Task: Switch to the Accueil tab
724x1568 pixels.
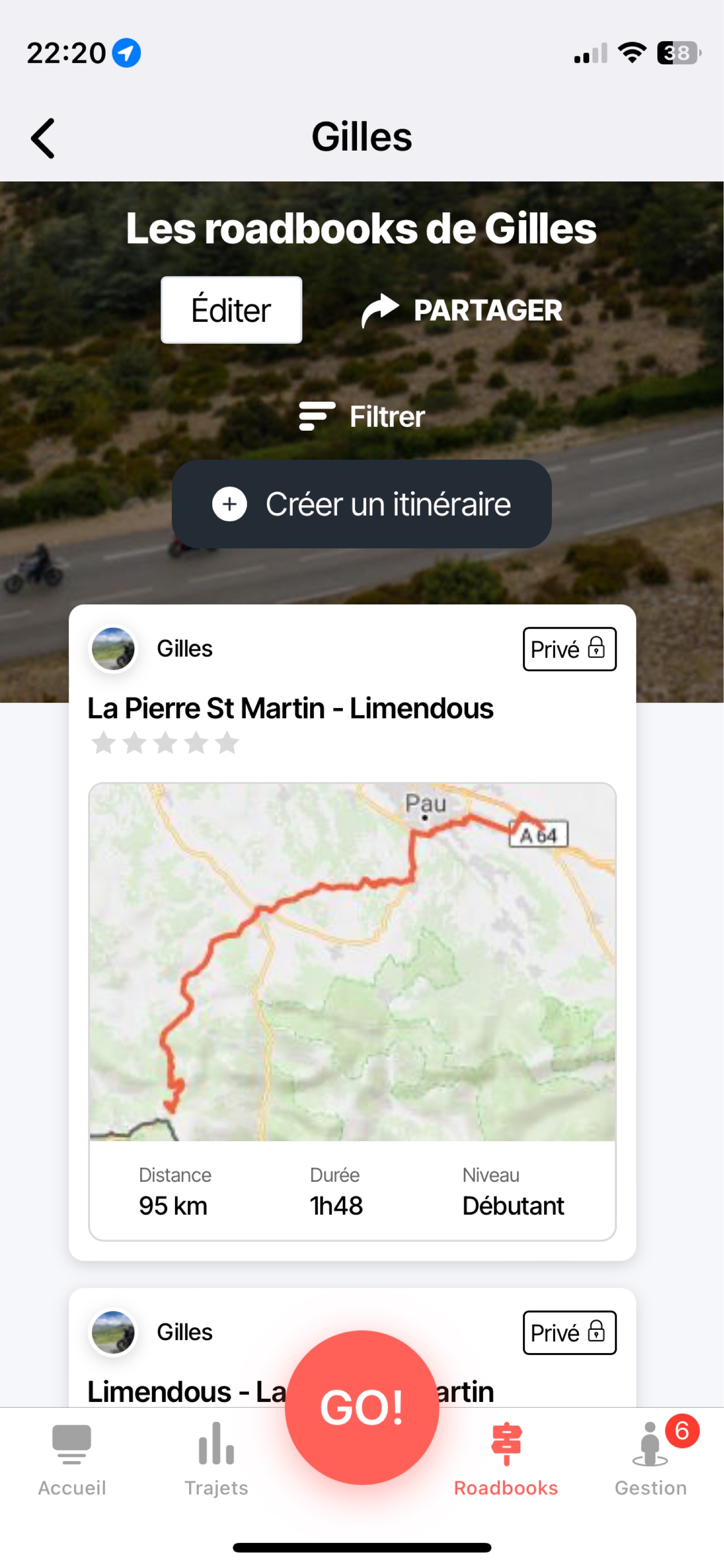Action: [x=72, y=1460]
